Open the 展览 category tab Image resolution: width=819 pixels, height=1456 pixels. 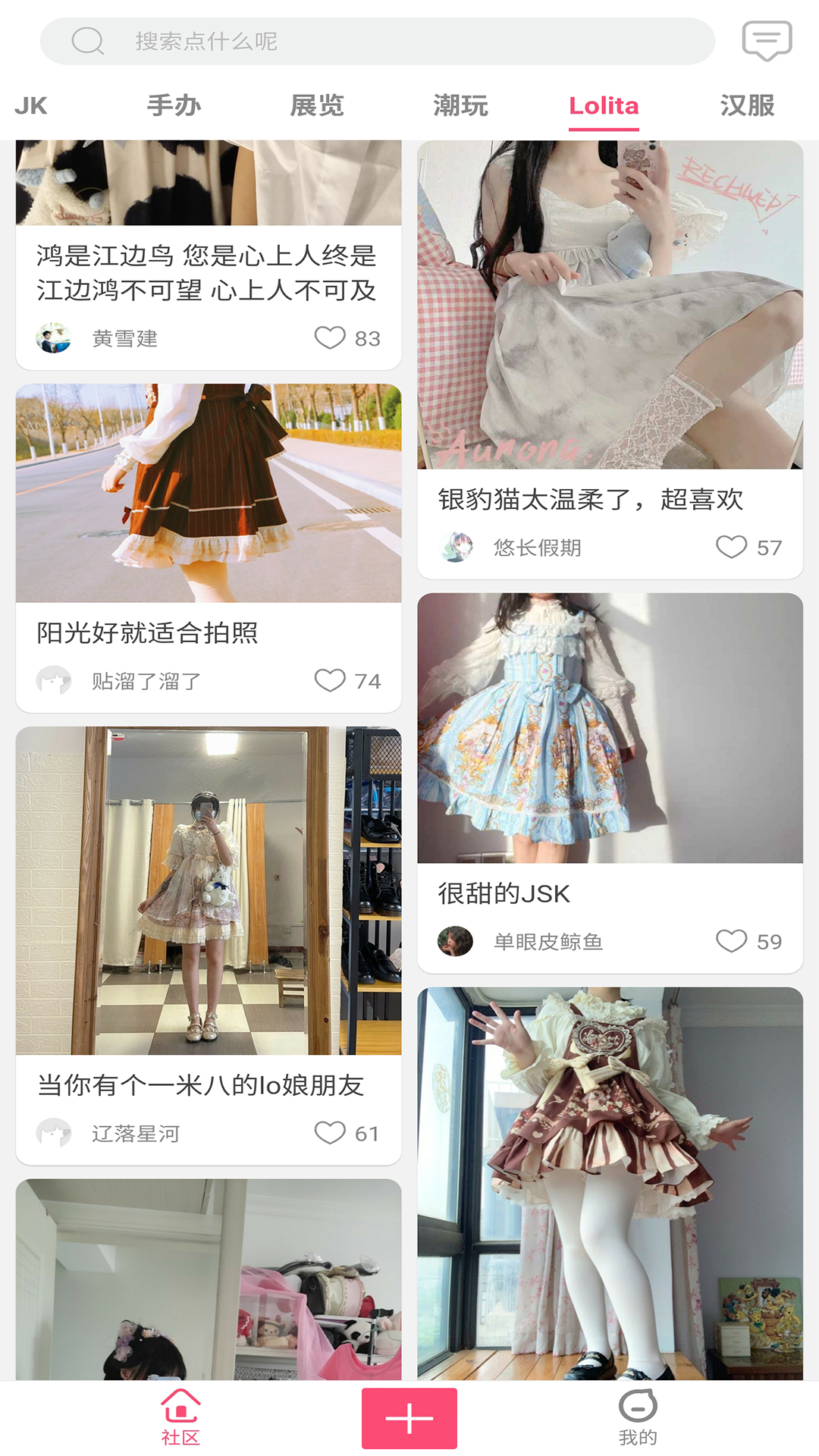pyautogui.click(x=317, y=105)
